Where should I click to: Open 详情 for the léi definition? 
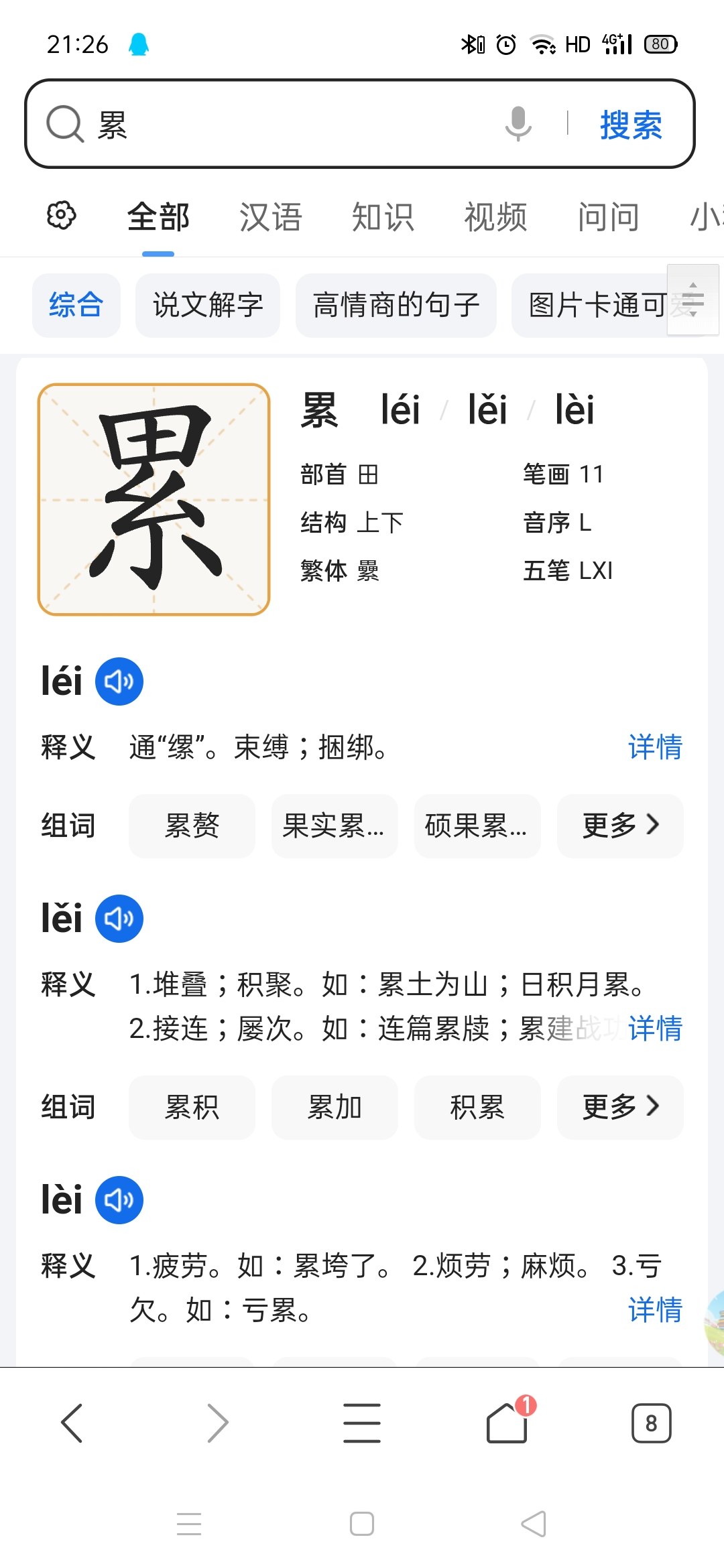(655, 747)
